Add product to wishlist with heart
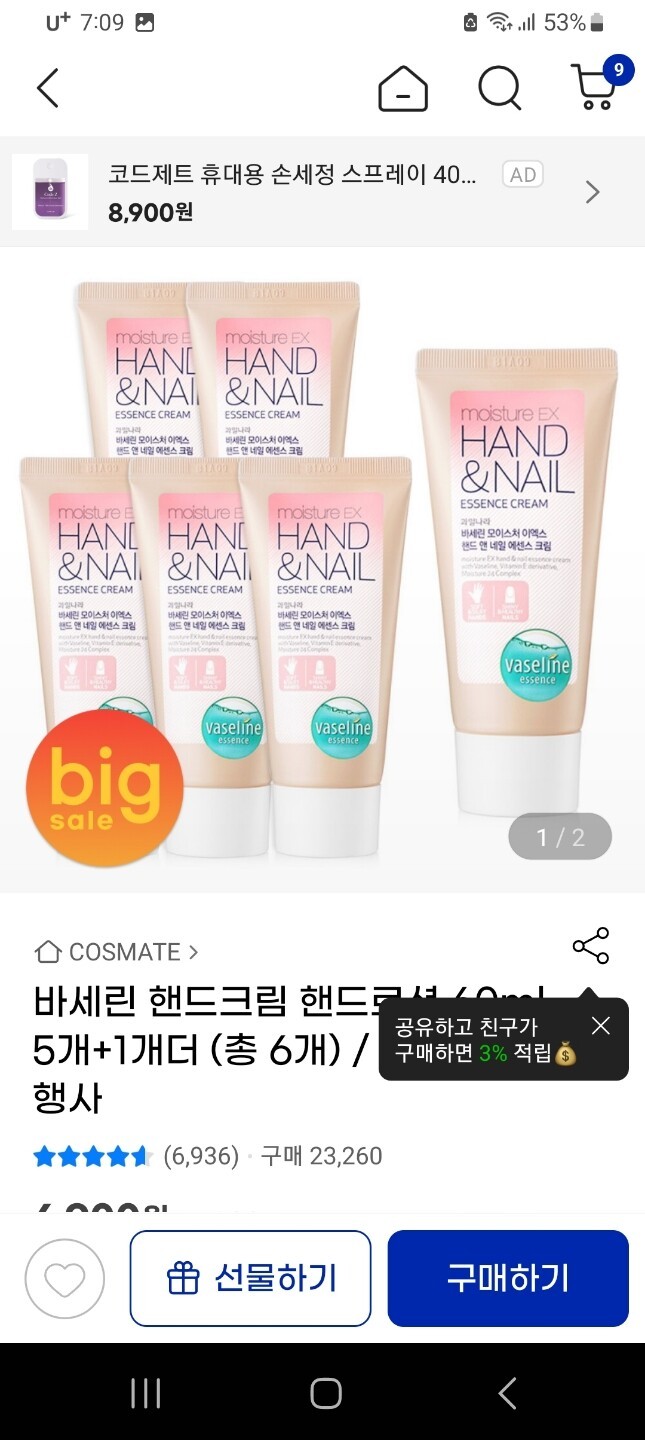Image resolution: width=645 pixels, height=1440 pixels. (x=65, y=1278)
